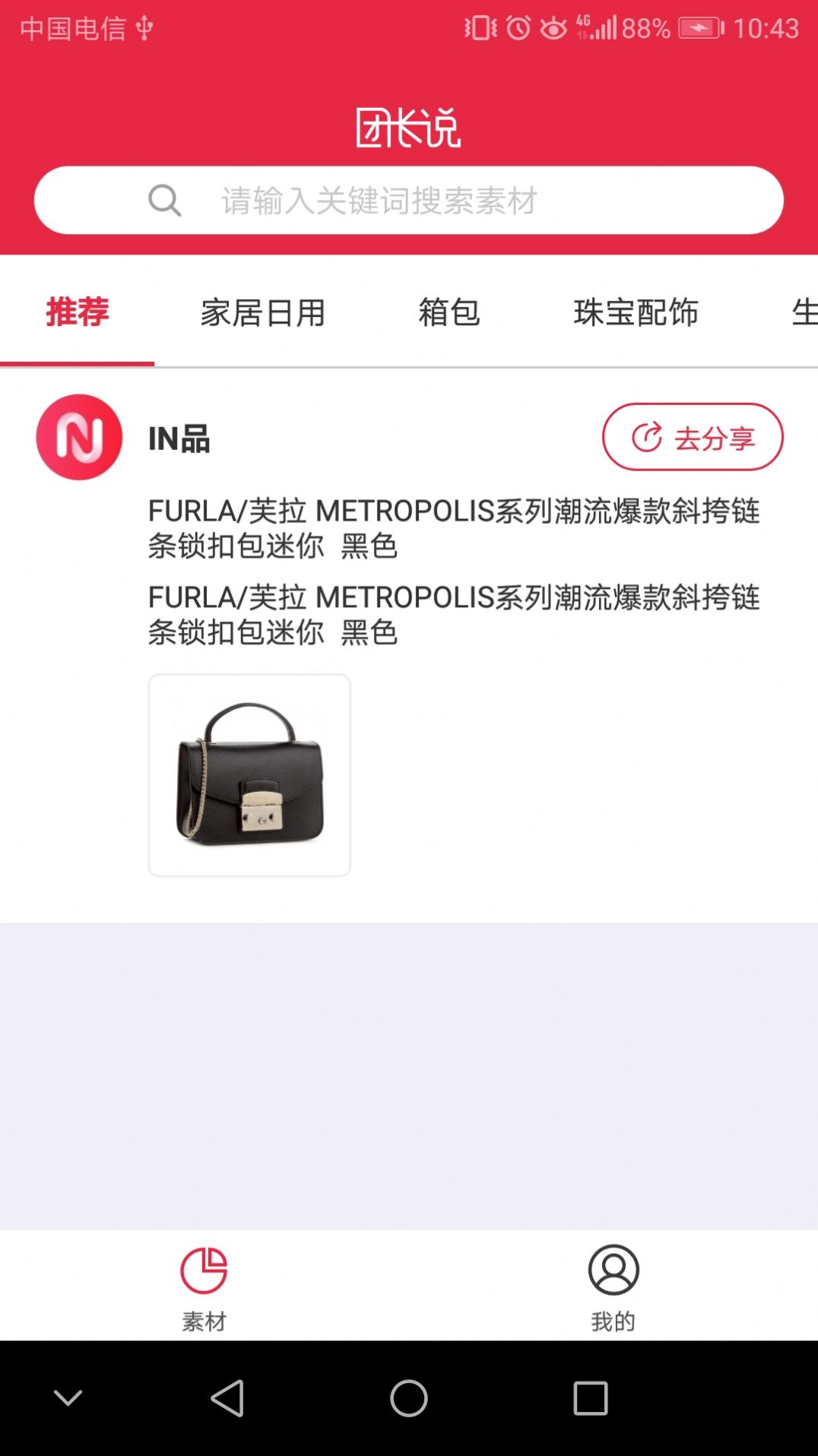Tap the search magnifier icon

coord(166,200)
